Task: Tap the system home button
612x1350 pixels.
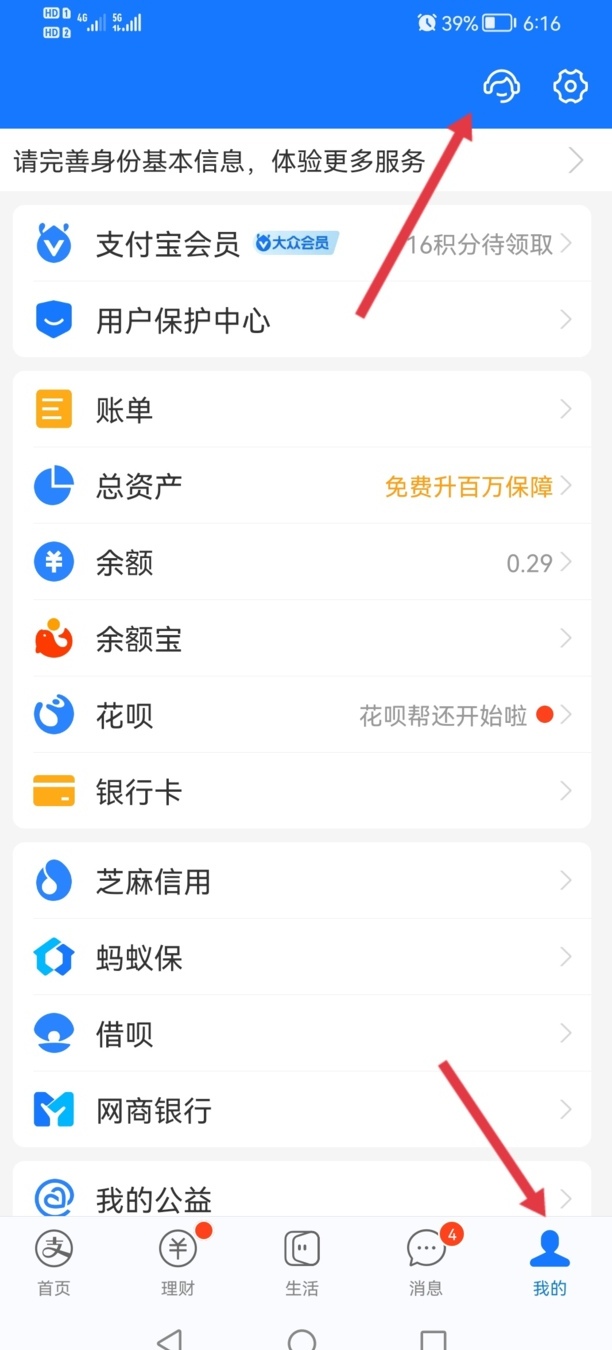Action: pos(302,1339)
